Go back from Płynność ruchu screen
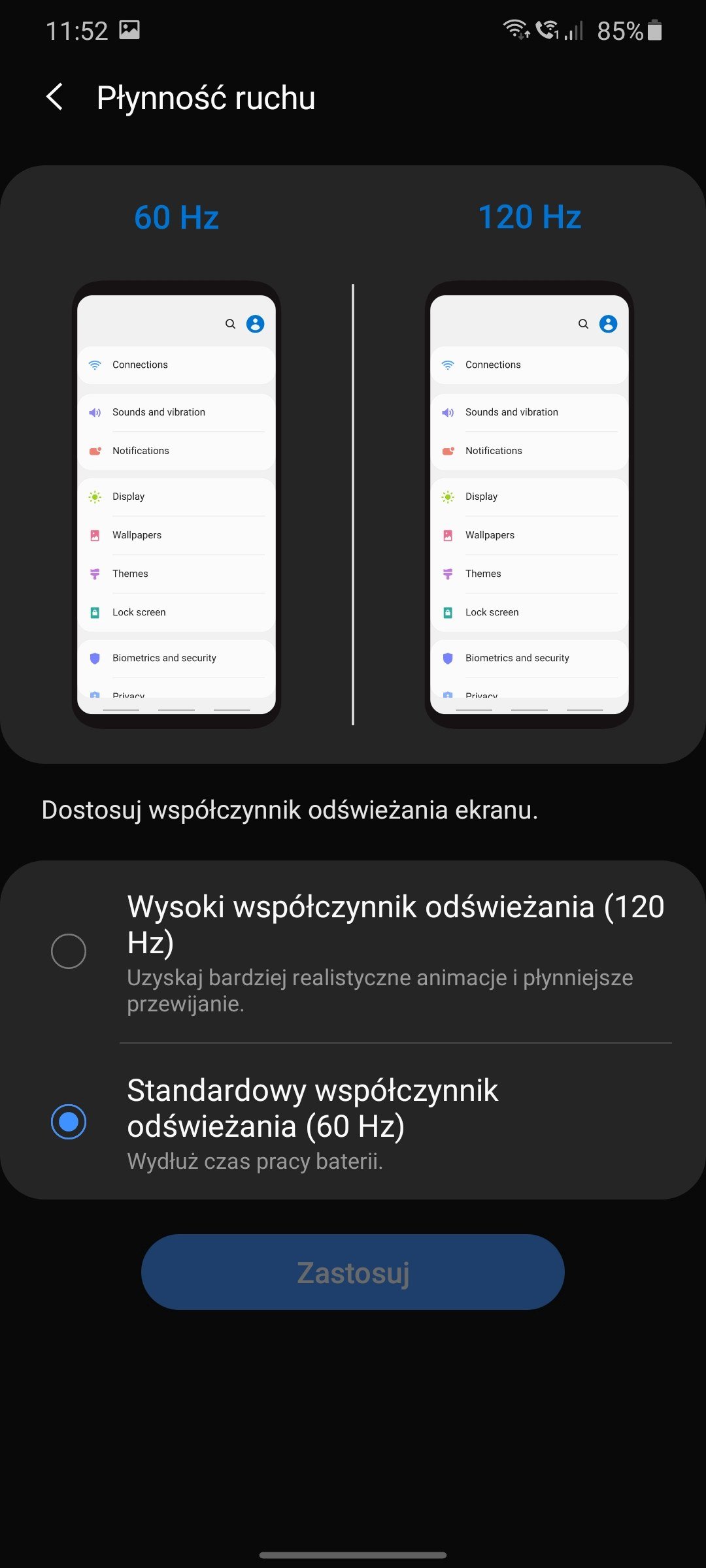 pos(56,97)
